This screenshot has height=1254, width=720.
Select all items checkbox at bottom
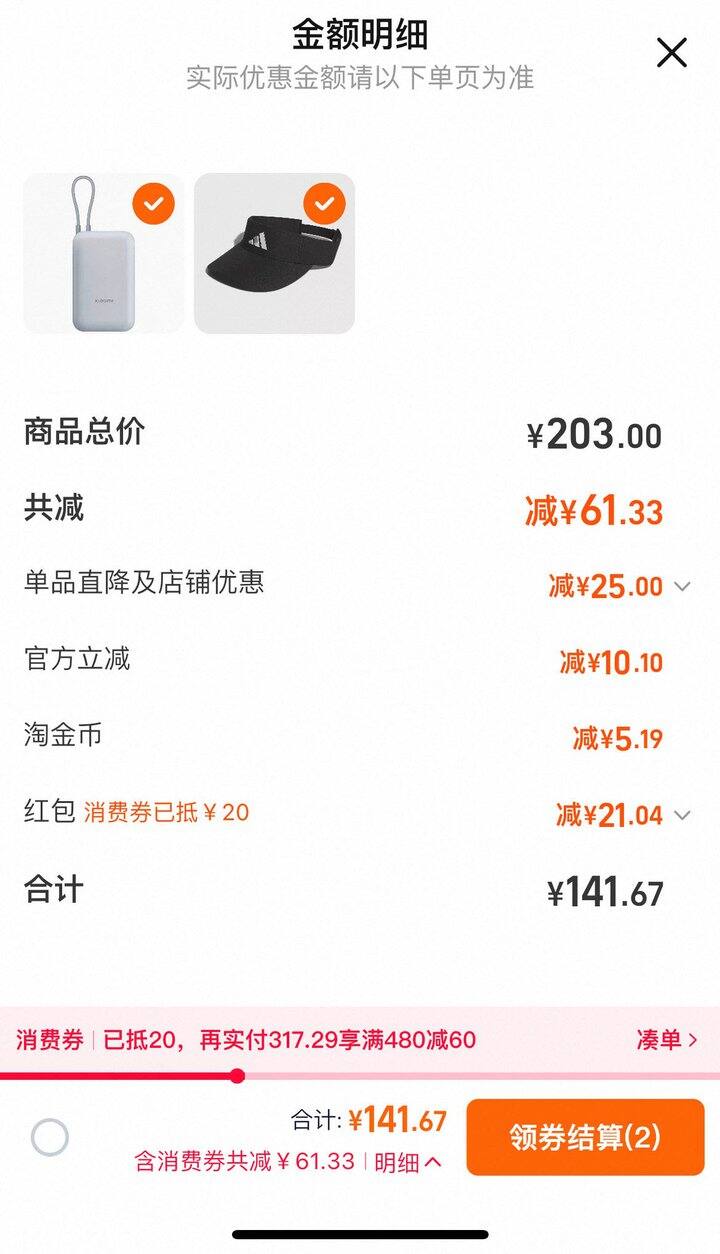click(x=50, y=1137)
